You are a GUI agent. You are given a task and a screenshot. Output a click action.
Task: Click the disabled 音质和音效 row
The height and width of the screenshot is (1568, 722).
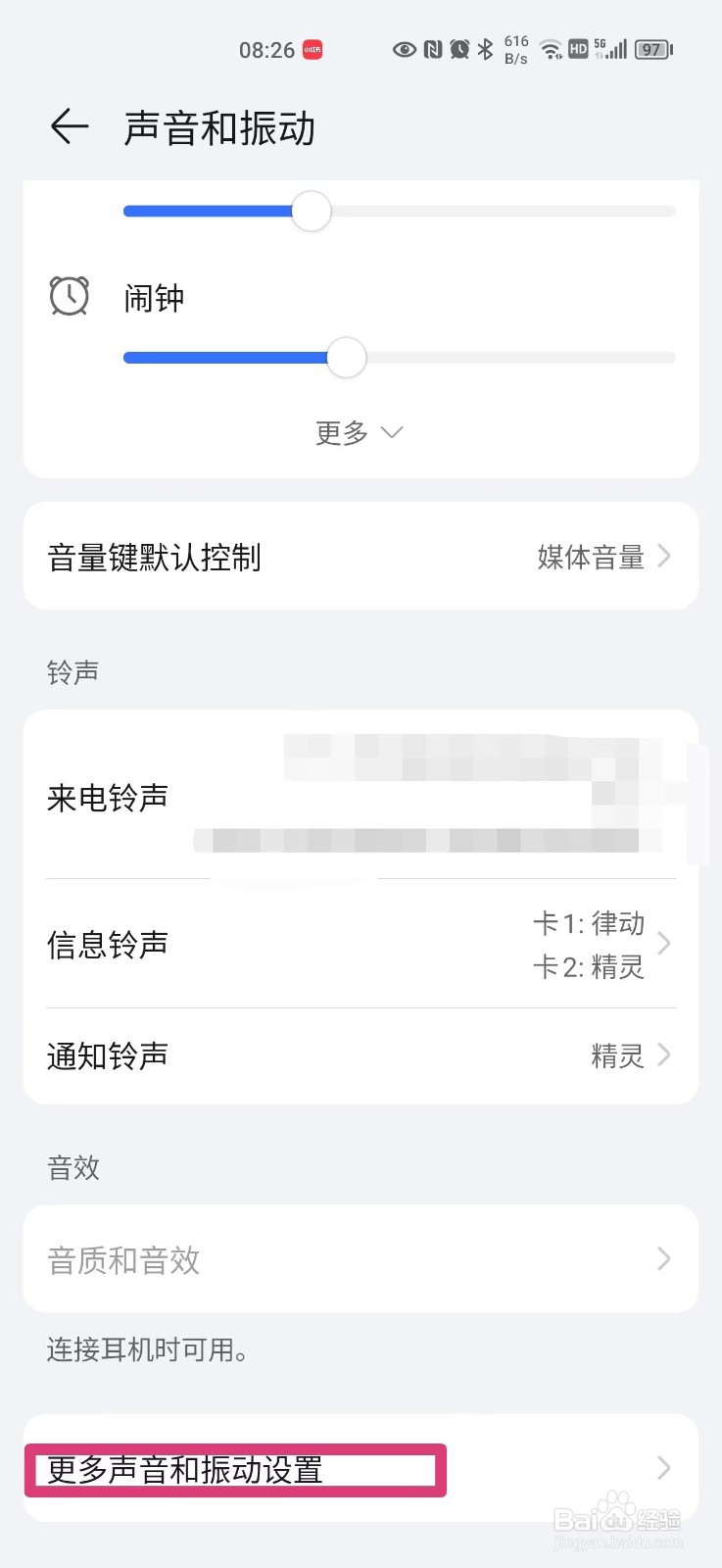tap(359, 1259)
